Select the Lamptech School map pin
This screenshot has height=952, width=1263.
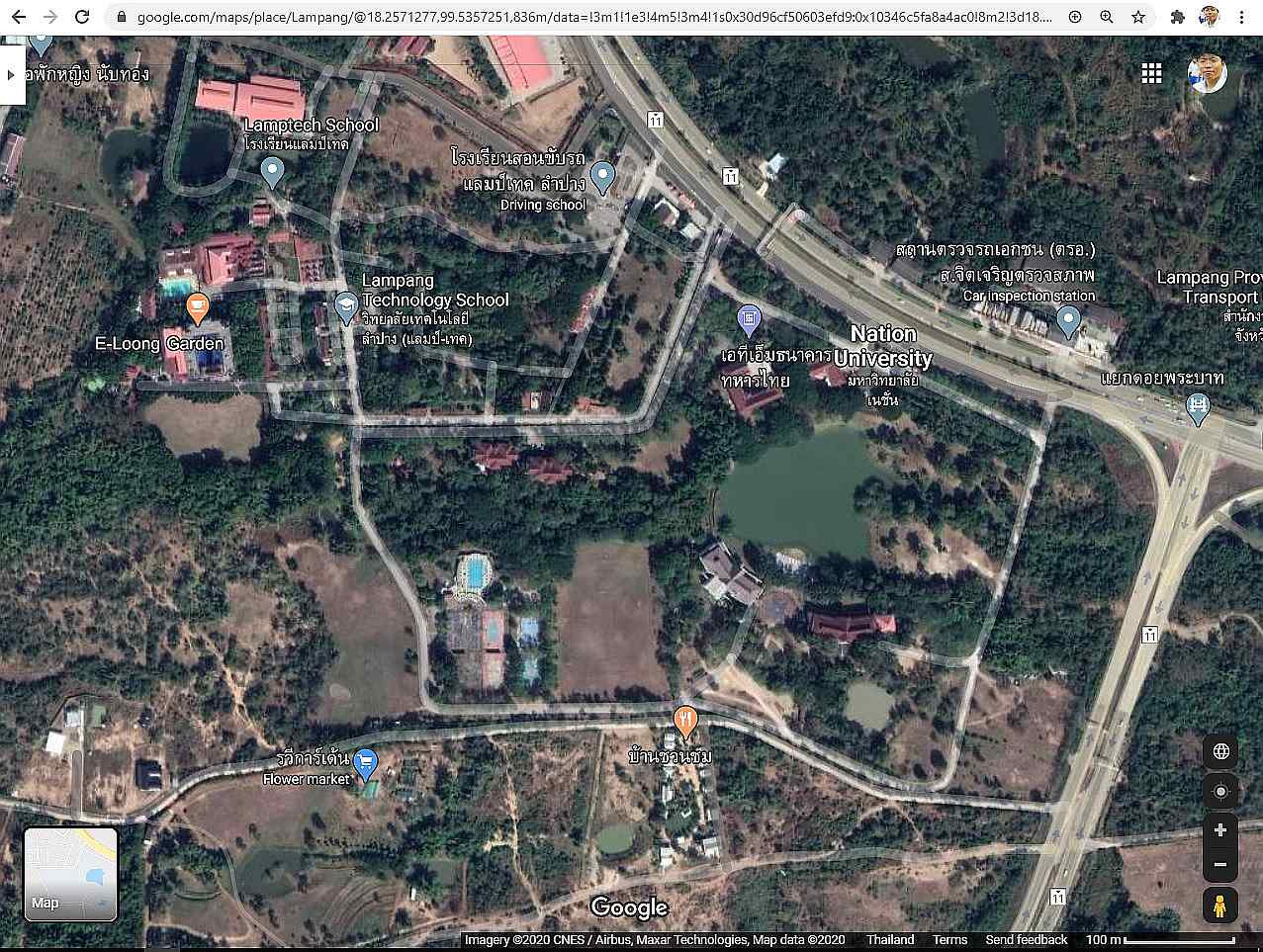tap(273, 173)
